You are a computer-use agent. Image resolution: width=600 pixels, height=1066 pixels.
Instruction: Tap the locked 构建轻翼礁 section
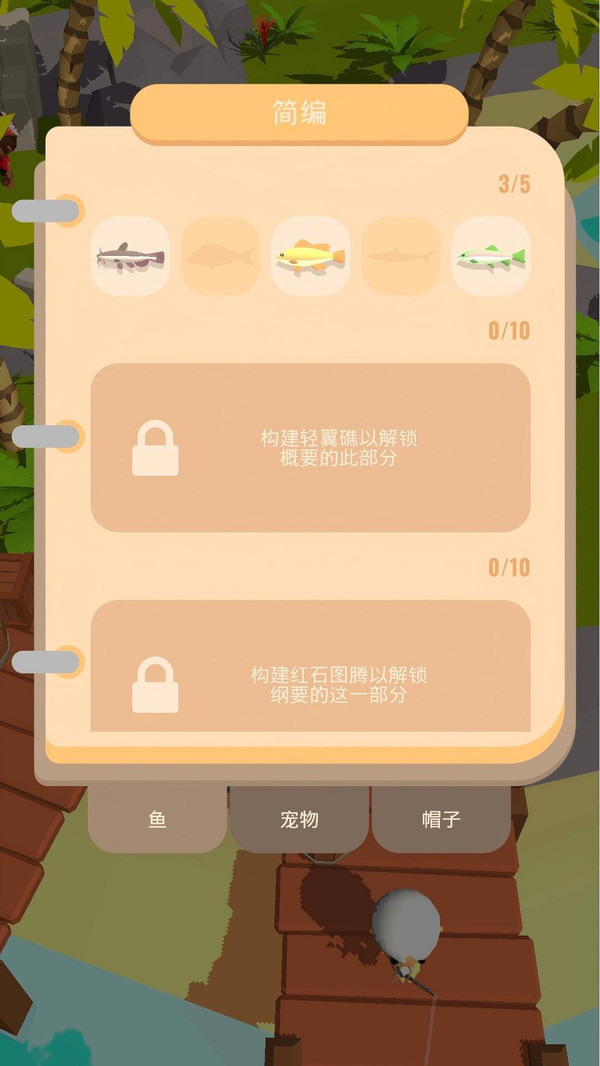310,447
